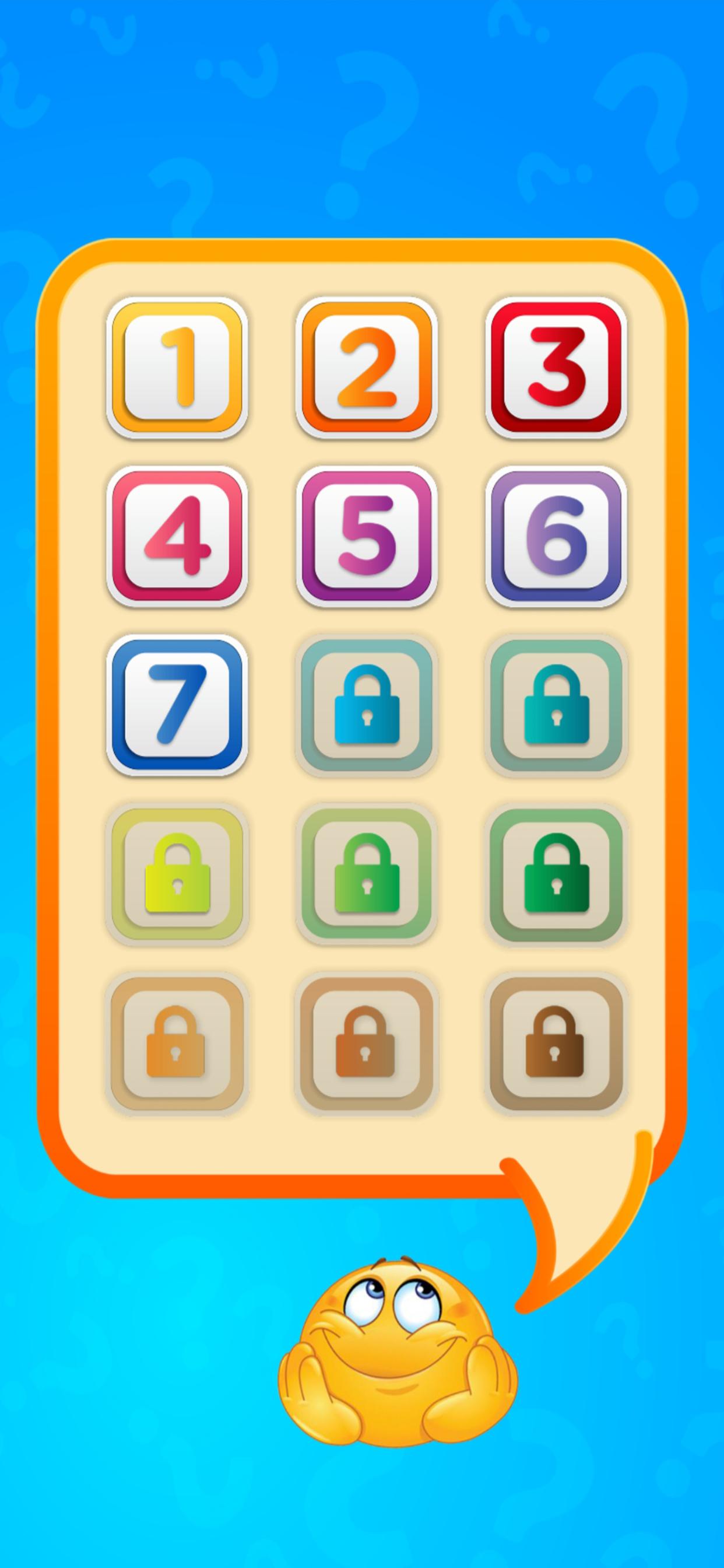Screen dimensions: 724x1568
Task: Open level 6
Action: [556, 536]
